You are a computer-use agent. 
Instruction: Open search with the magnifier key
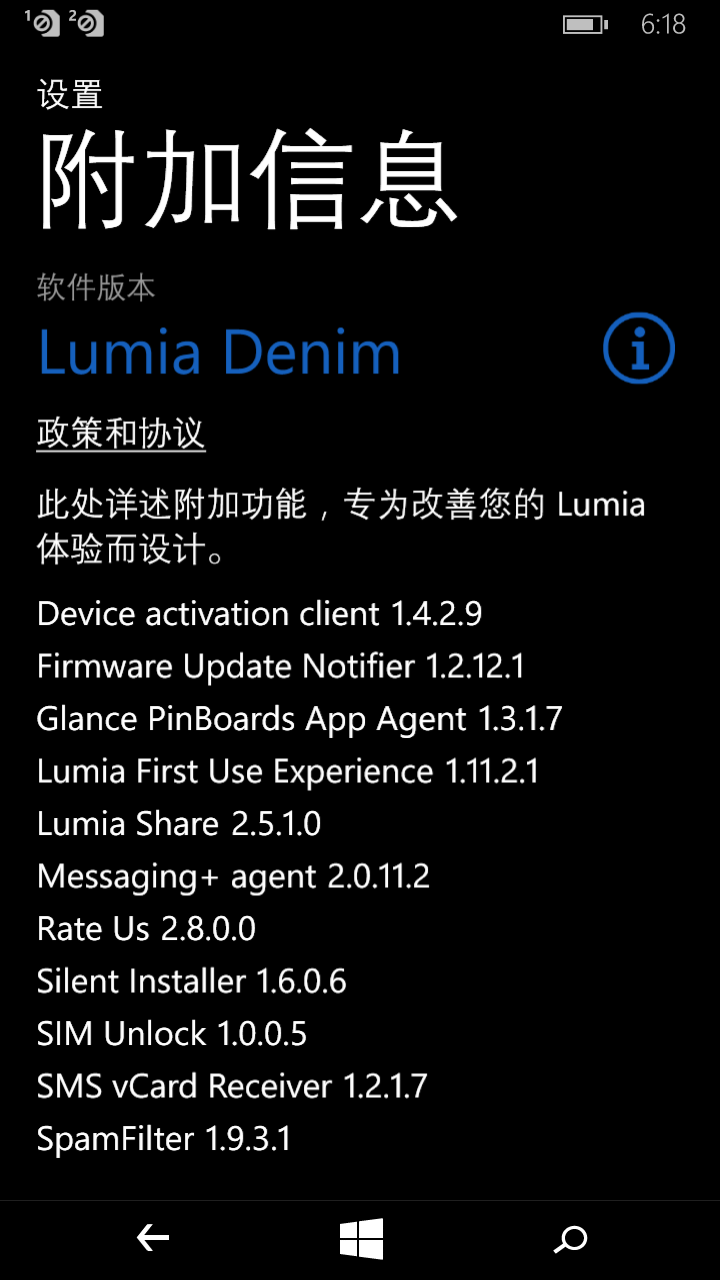pyautogui.click(x=570, y=1240)
